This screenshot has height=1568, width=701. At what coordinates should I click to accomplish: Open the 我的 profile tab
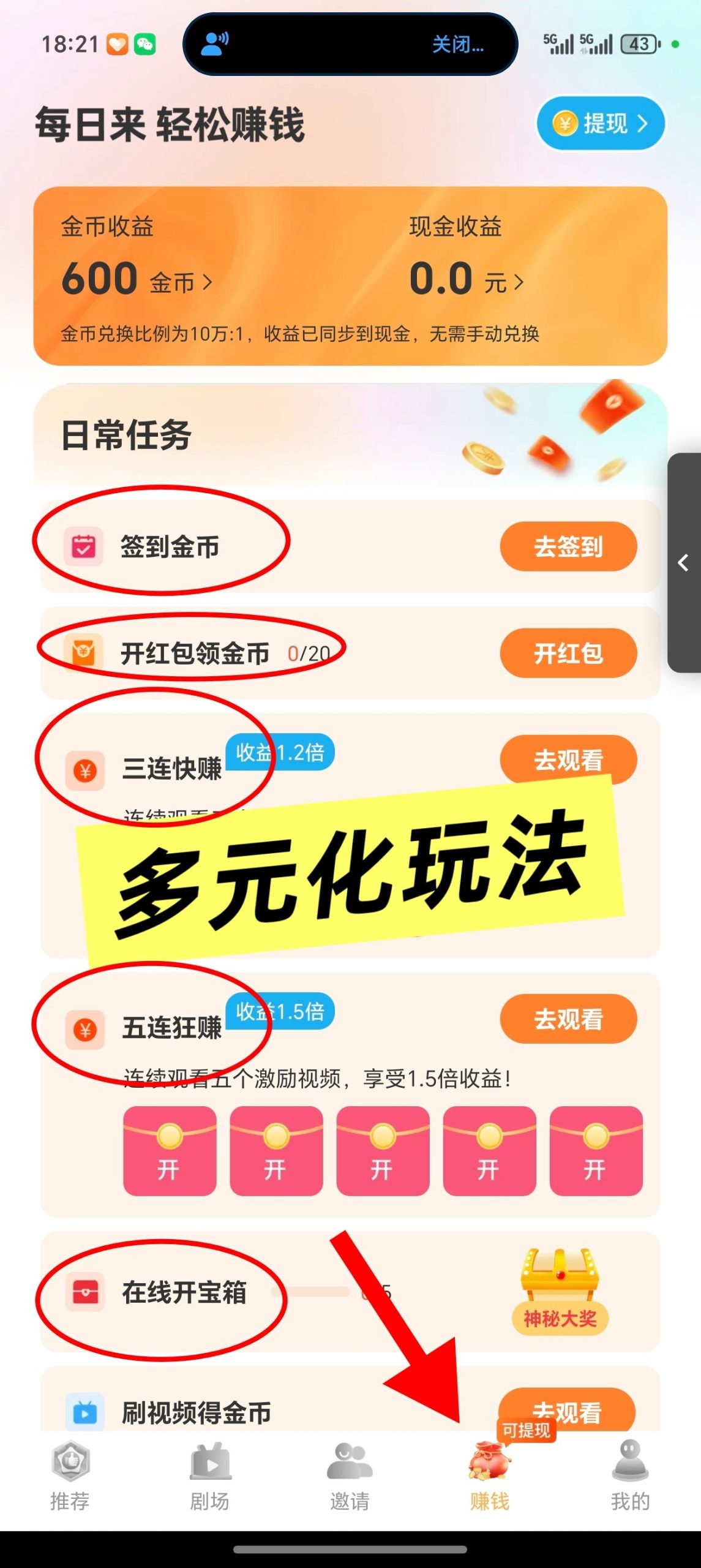tap(629, 1476)
